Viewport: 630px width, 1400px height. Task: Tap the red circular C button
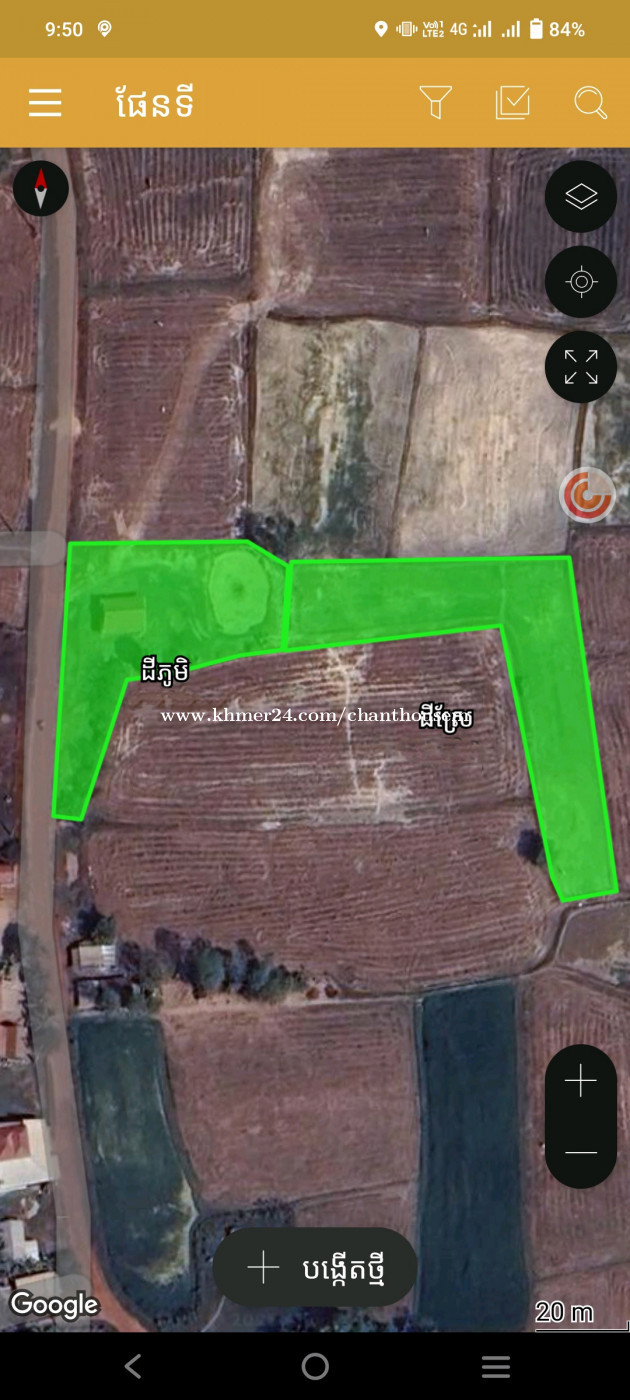tap(587, 495)
